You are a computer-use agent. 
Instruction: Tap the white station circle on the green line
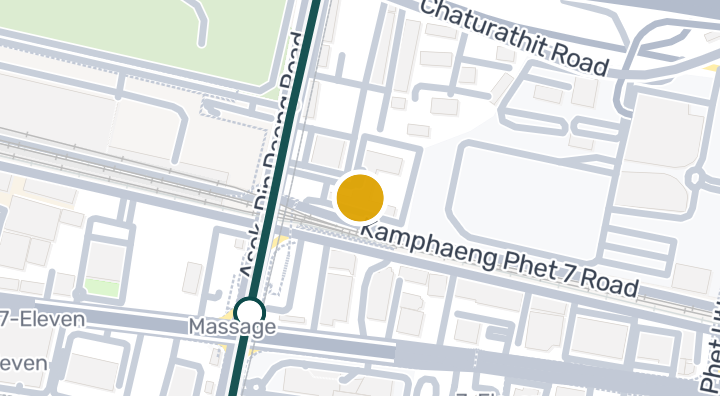249,312
